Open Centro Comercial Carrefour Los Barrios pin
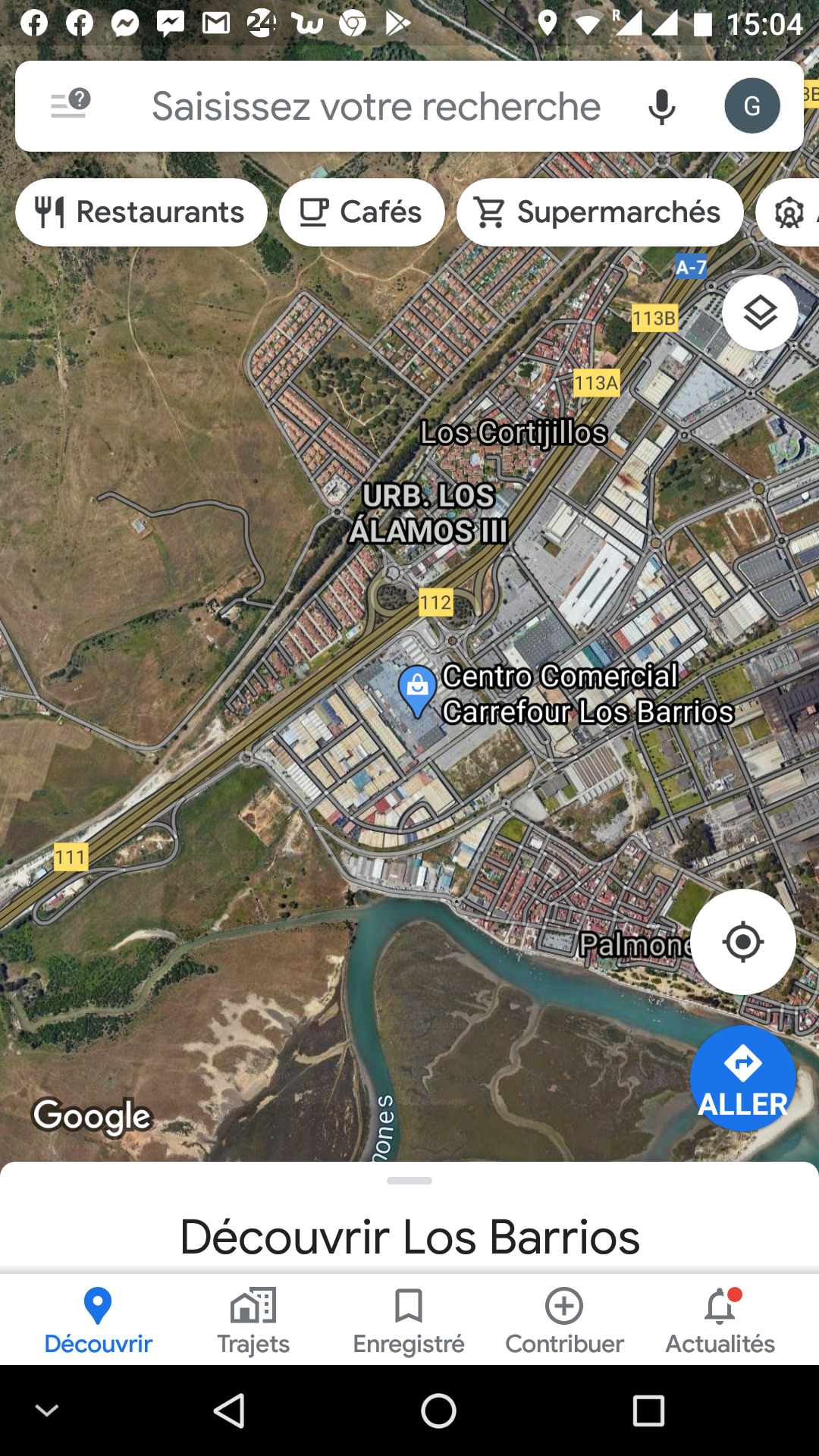This screenshot has height=1456, width=819. (x=417, y=689)
